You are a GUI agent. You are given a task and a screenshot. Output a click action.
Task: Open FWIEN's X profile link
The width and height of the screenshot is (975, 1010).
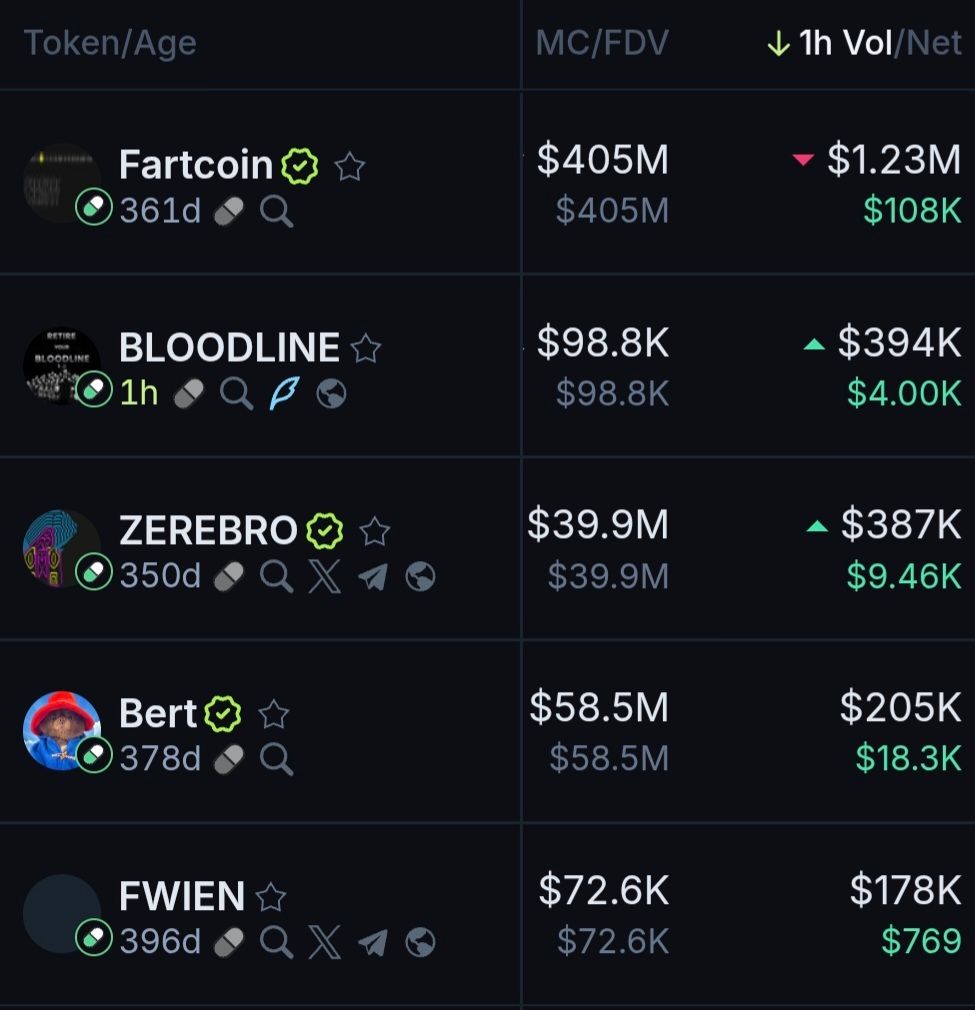point(324,942)
